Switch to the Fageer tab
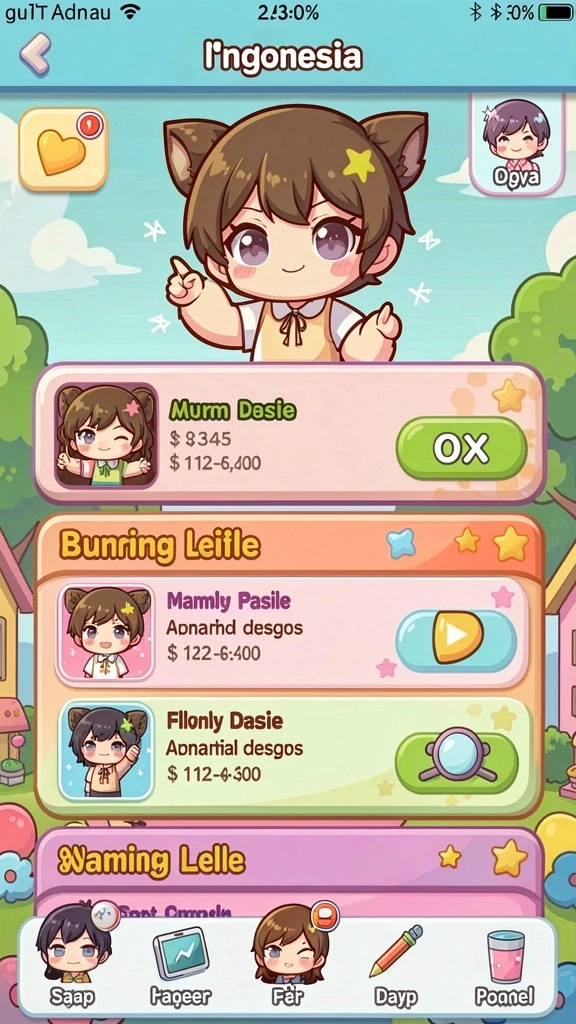 pyautogui.click(x=180, y=966)
